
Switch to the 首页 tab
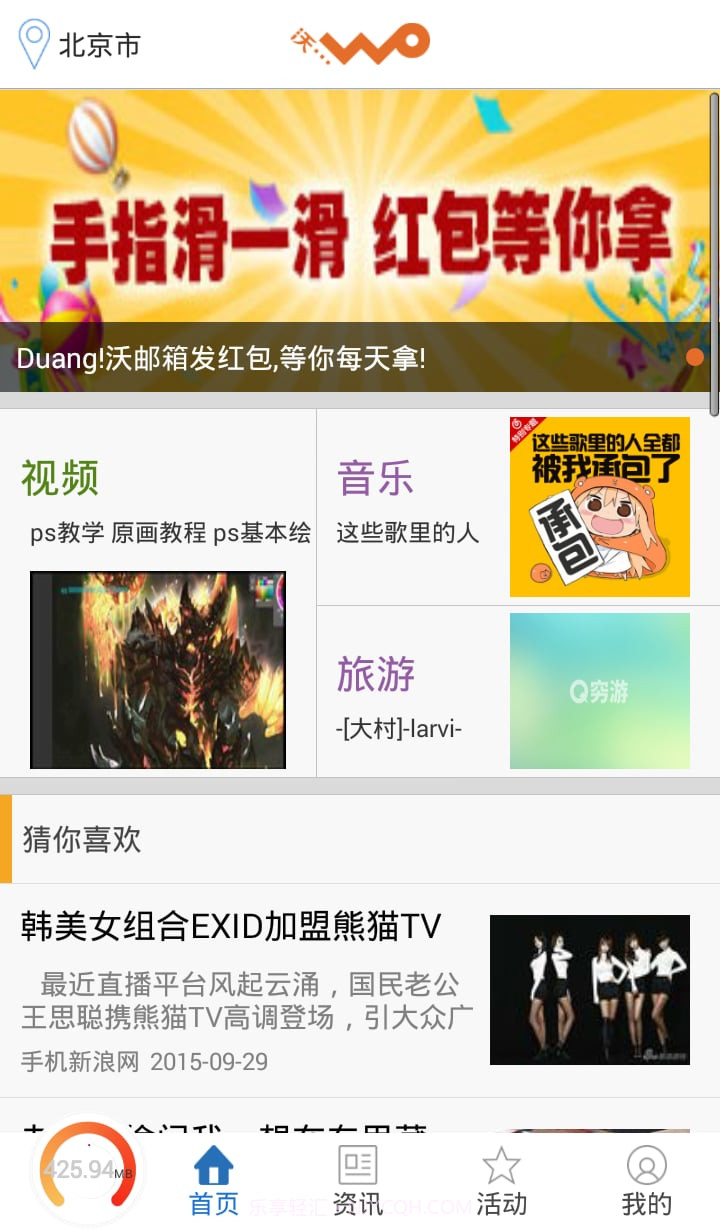click(x=213, y=1178)
